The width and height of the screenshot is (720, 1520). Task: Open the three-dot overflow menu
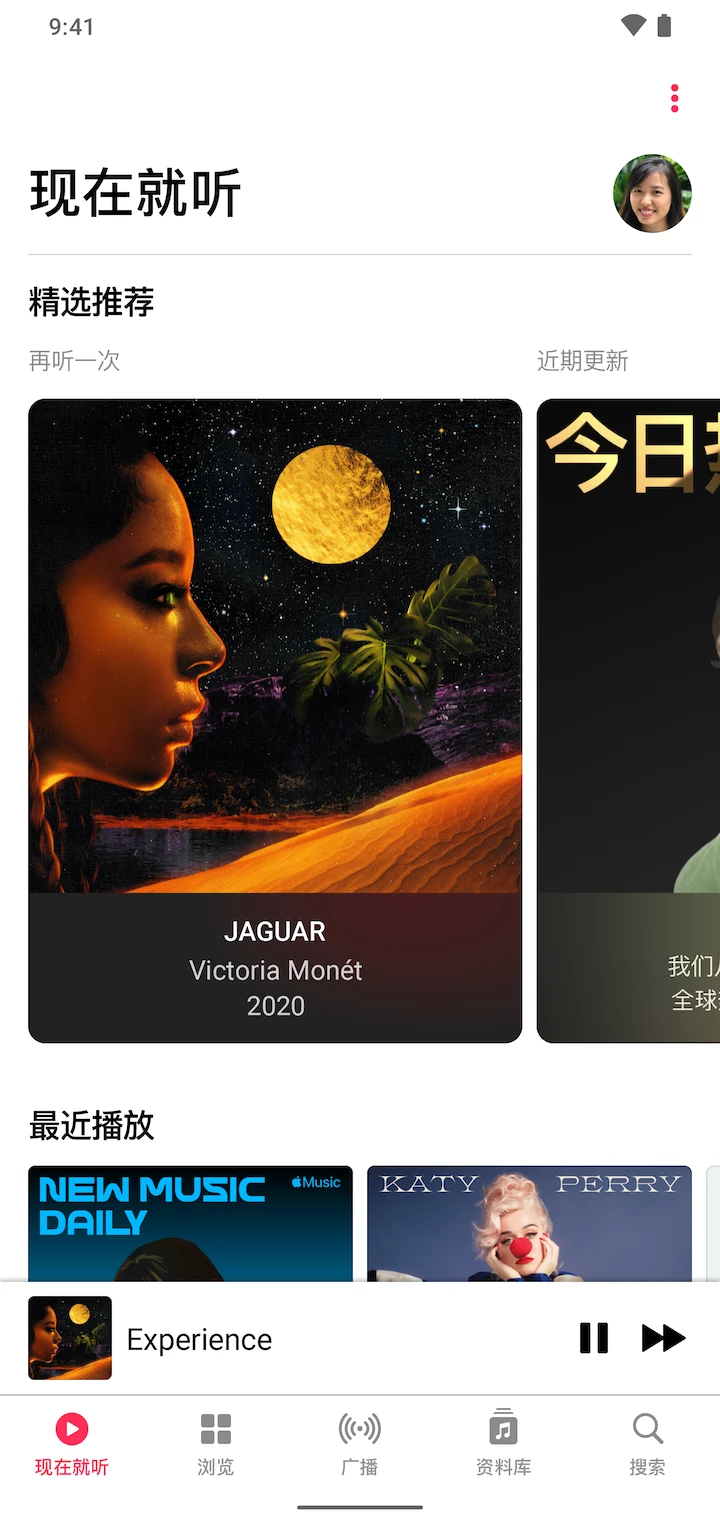tap(674, 98)
